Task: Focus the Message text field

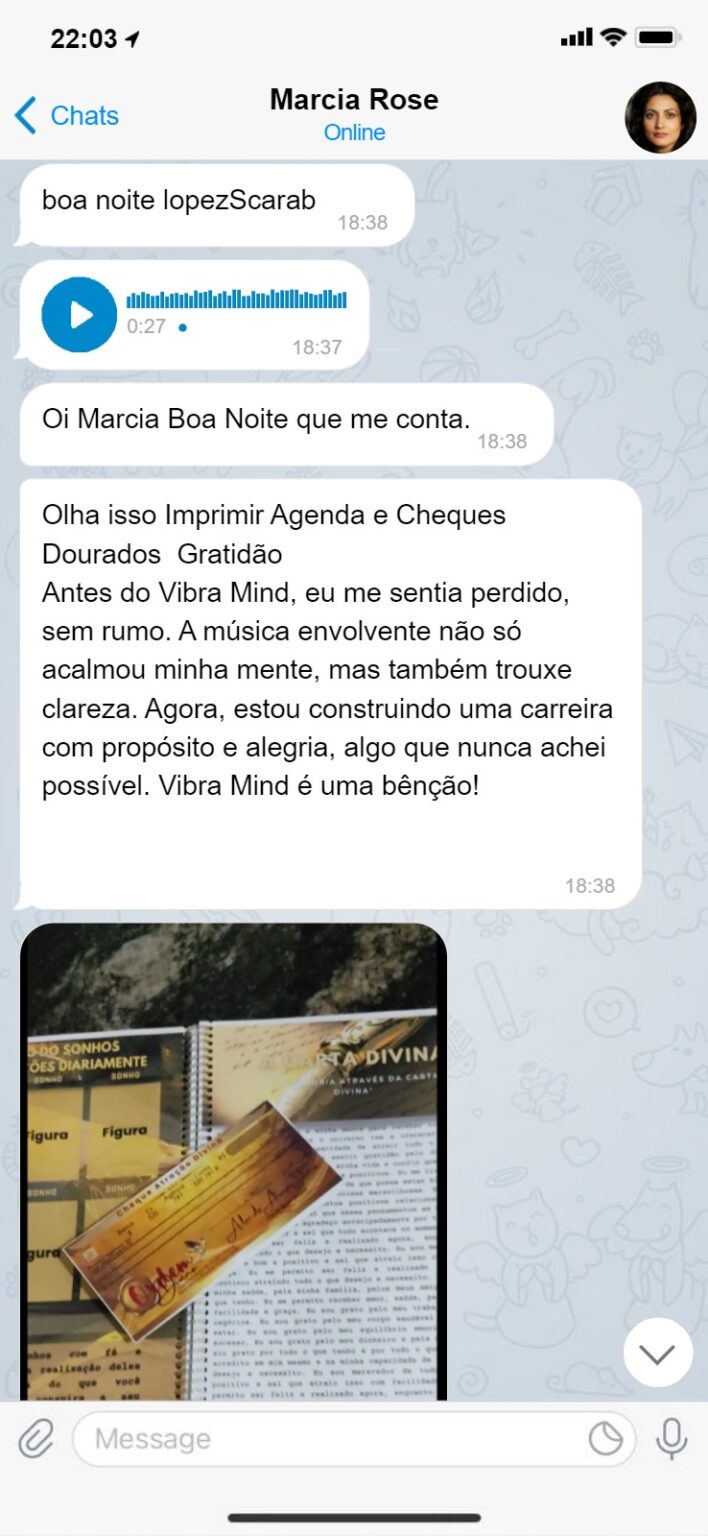Action: [x=330, y=1440]
